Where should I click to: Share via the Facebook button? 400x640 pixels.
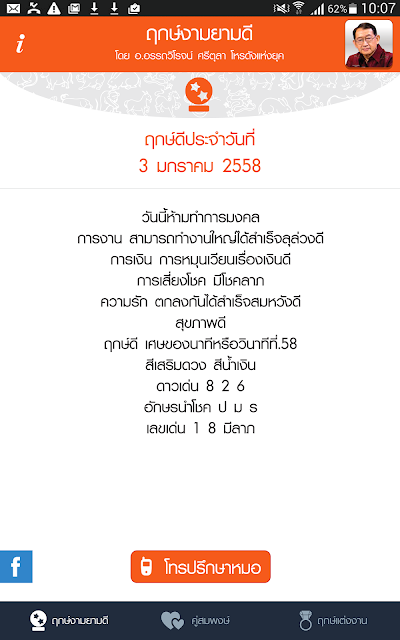[16, 567]
